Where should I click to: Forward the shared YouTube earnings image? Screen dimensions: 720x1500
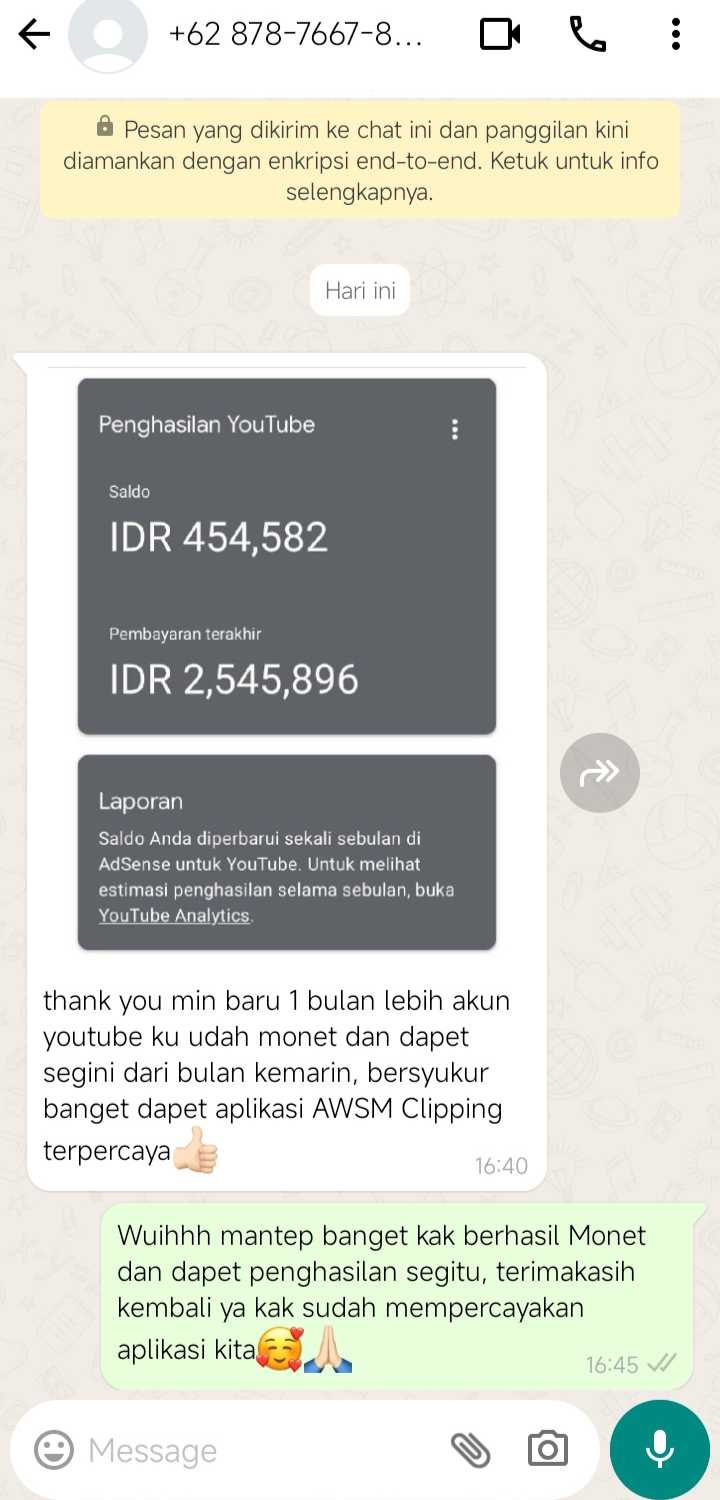(x=599, y=772)
